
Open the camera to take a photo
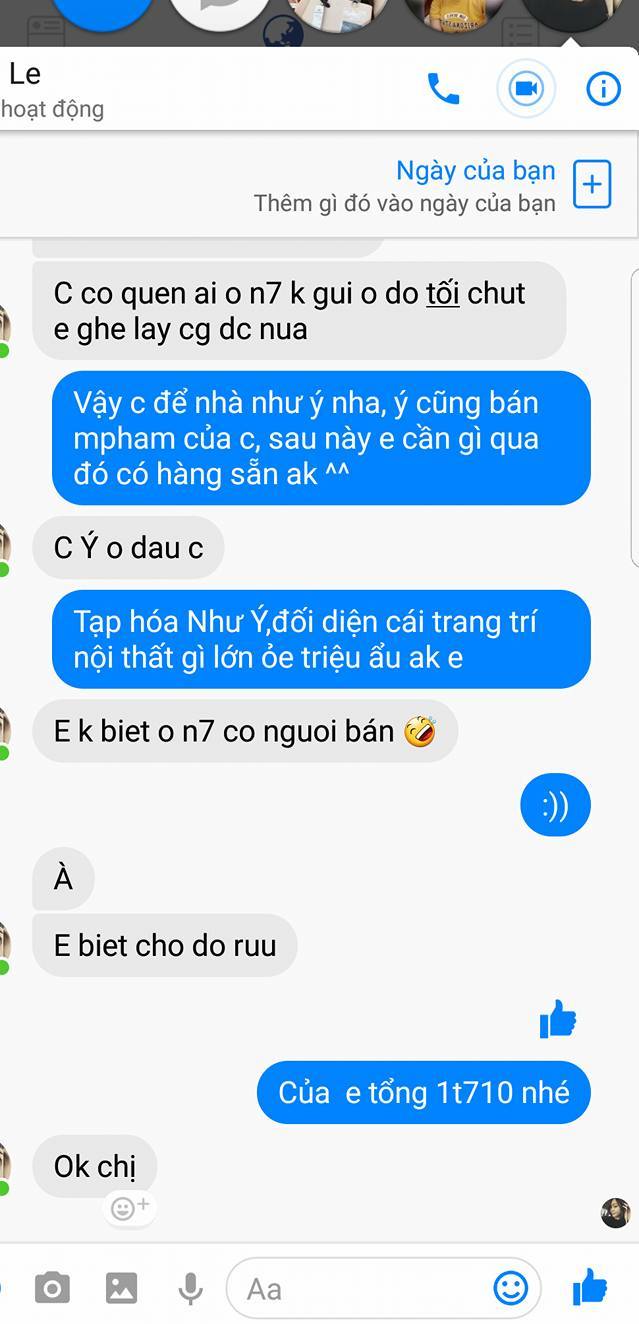point(52,1288)
